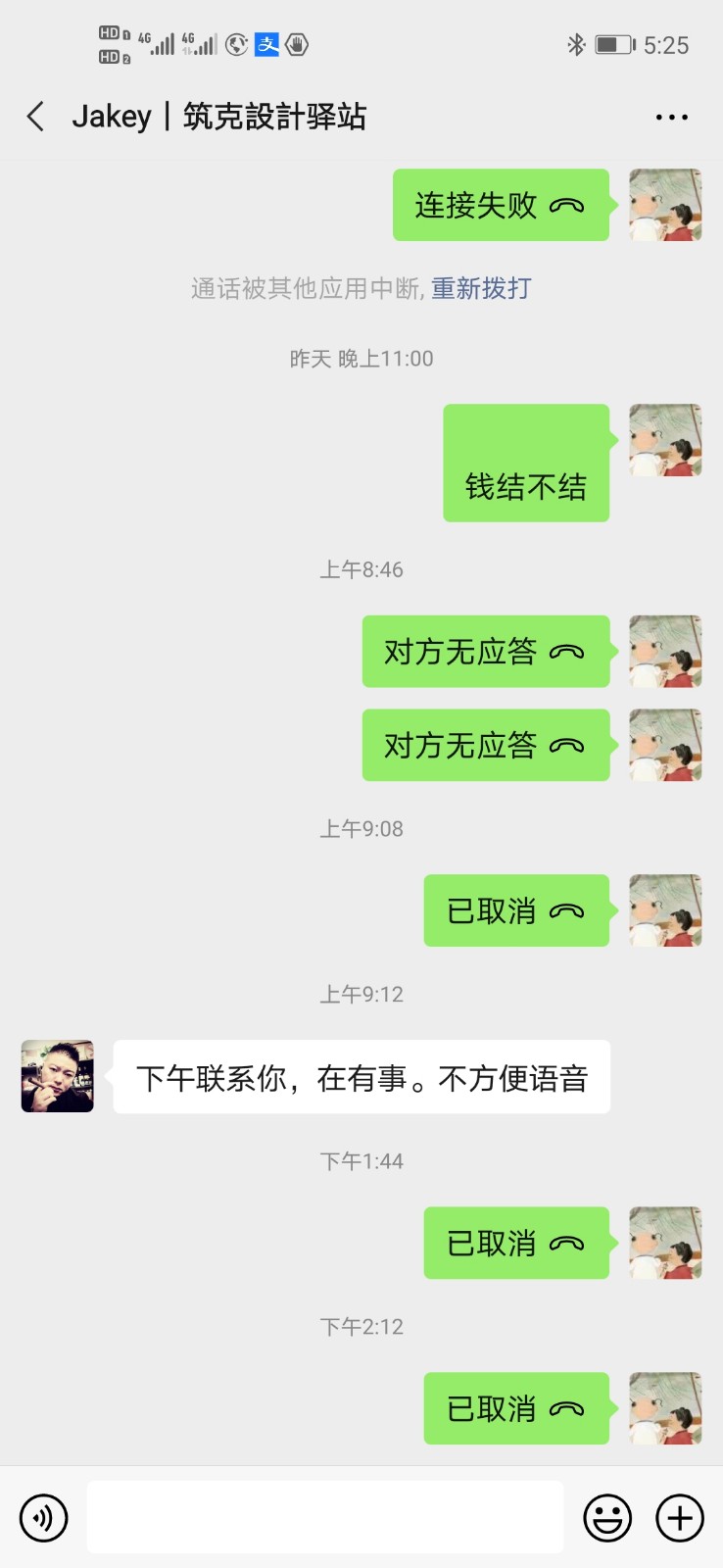Open the emoji sticker panel
This screenshot has height=1568, width=723.
tap(607, 1518)
